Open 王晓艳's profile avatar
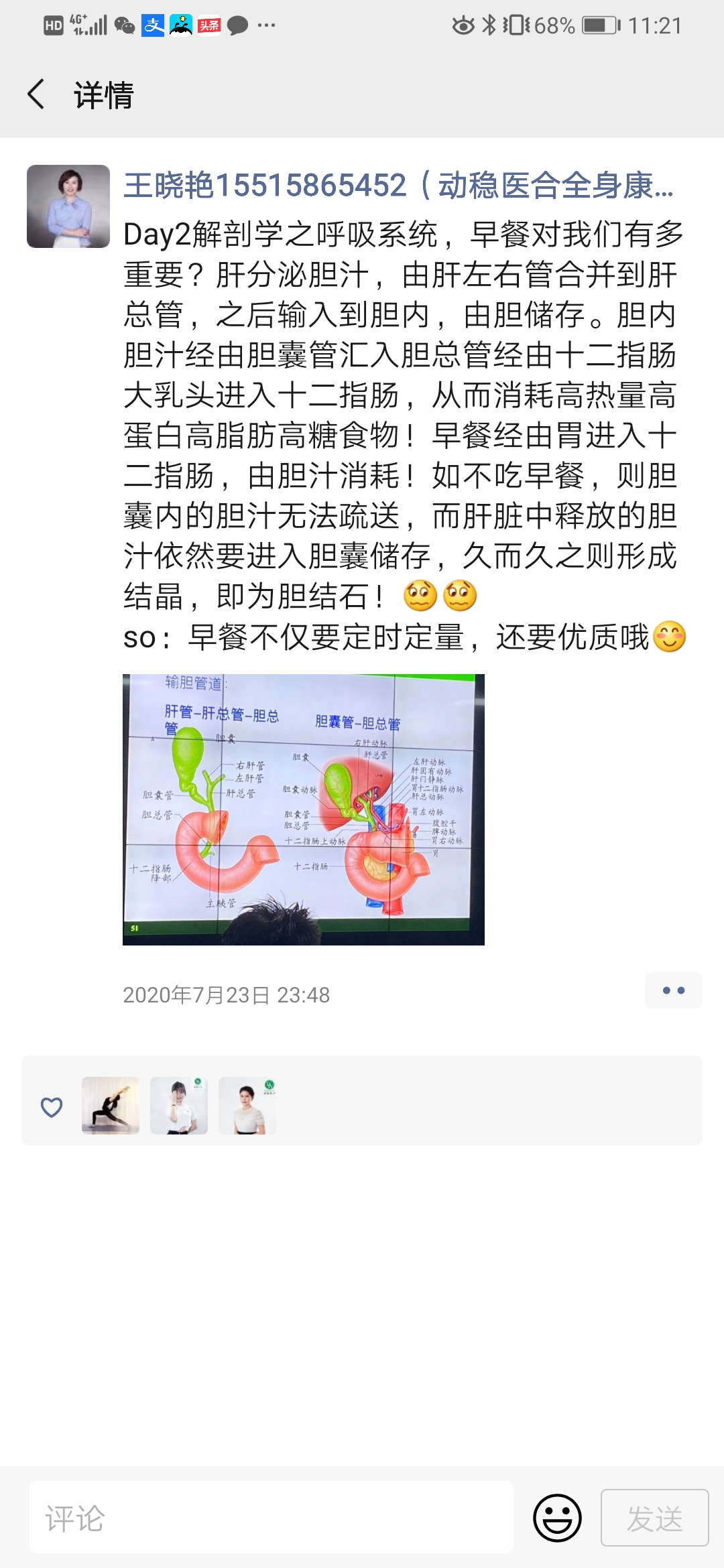 68,206
